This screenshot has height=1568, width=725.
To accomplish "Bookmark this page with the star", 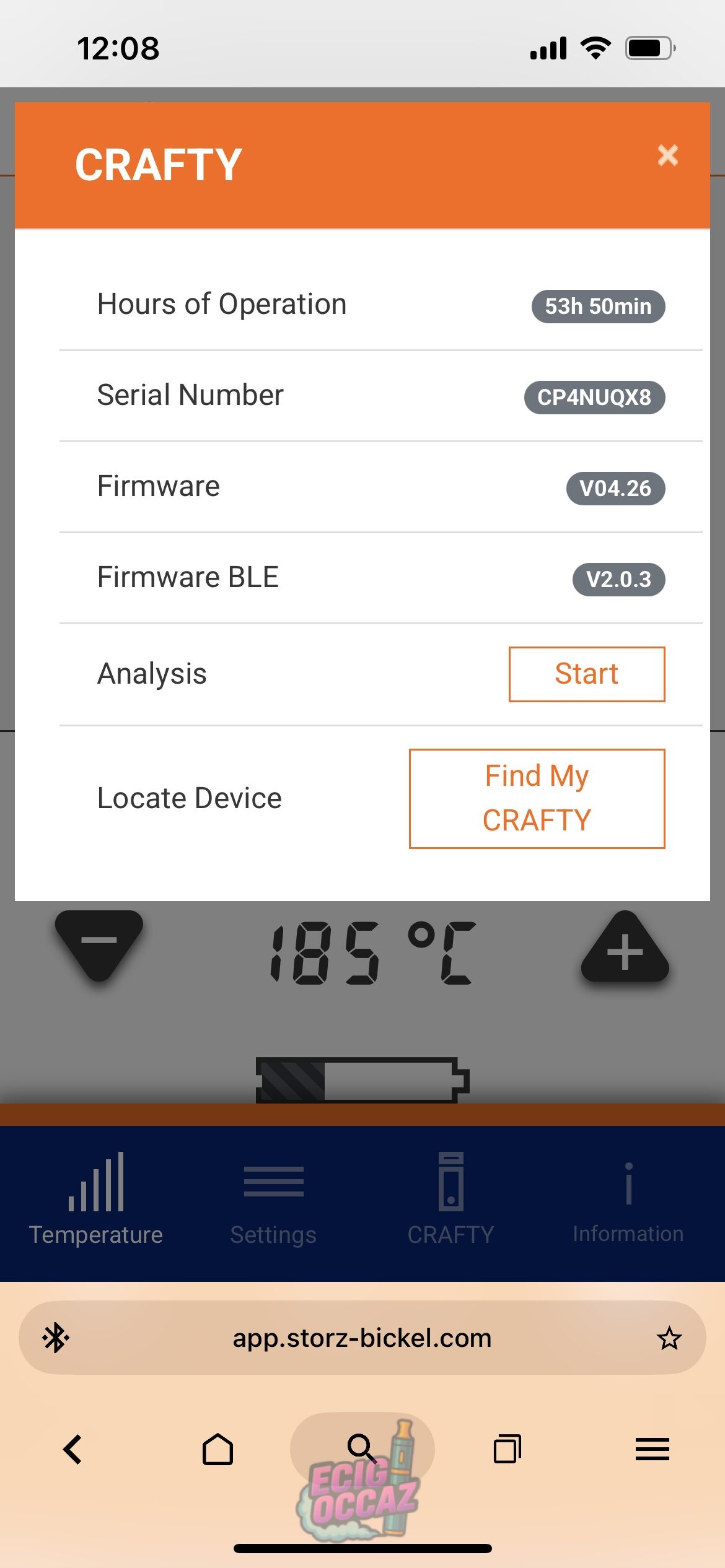I will (669, 1338).
